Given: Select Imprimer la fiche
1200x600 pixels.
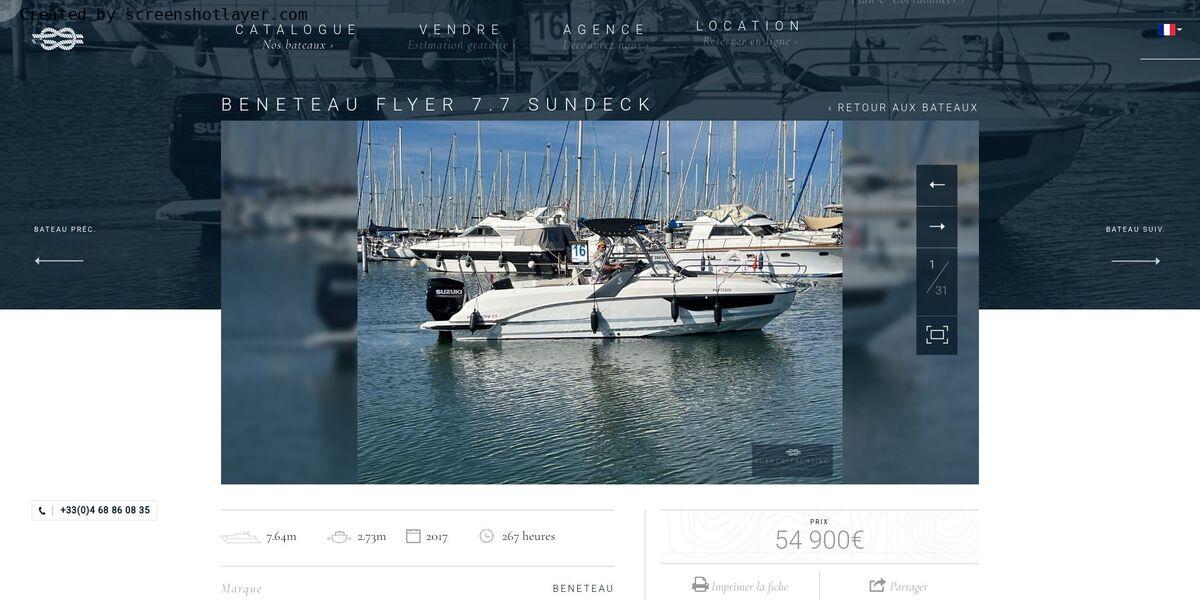Looking at the screenshot, I should [x=740, y=586].
